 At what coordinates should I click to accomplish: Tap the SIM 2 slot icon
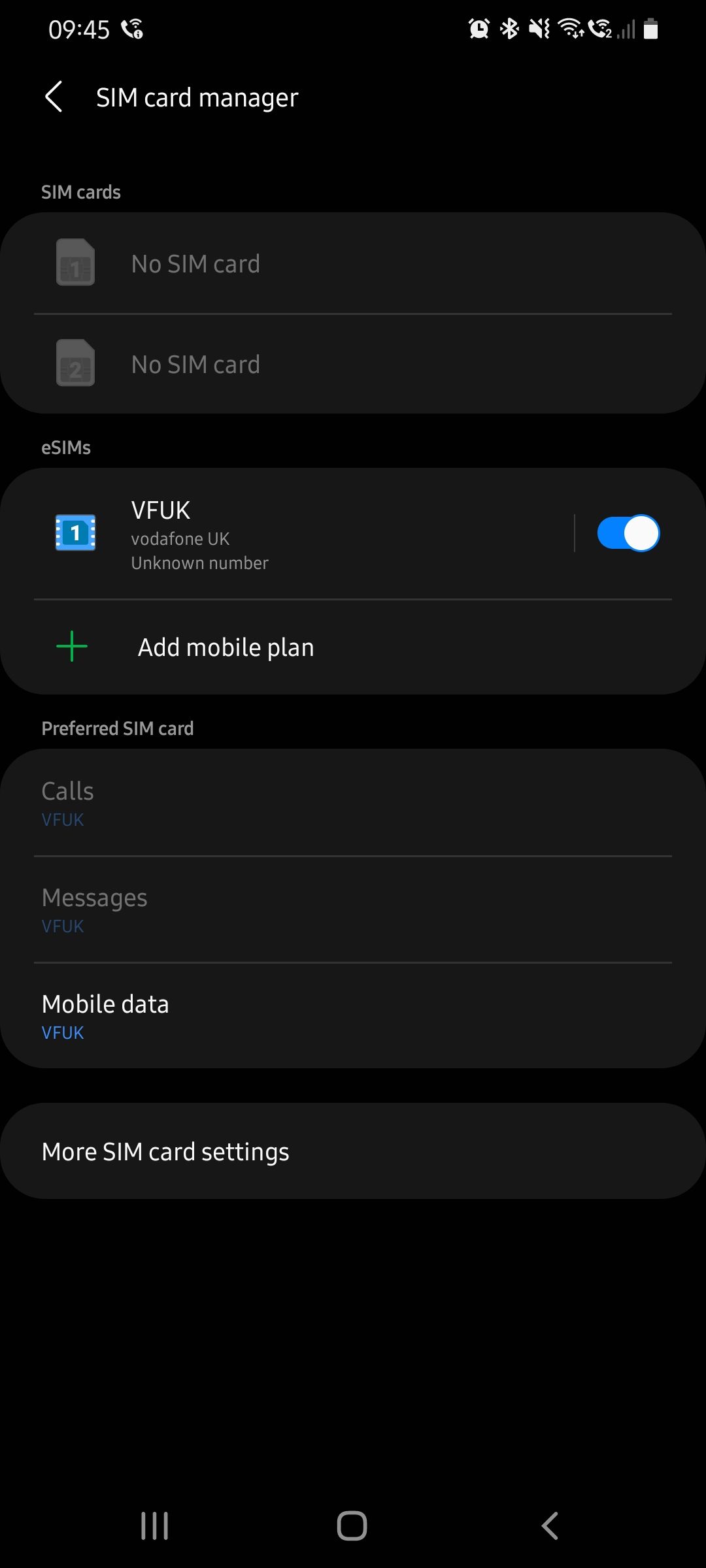[75, 364]
